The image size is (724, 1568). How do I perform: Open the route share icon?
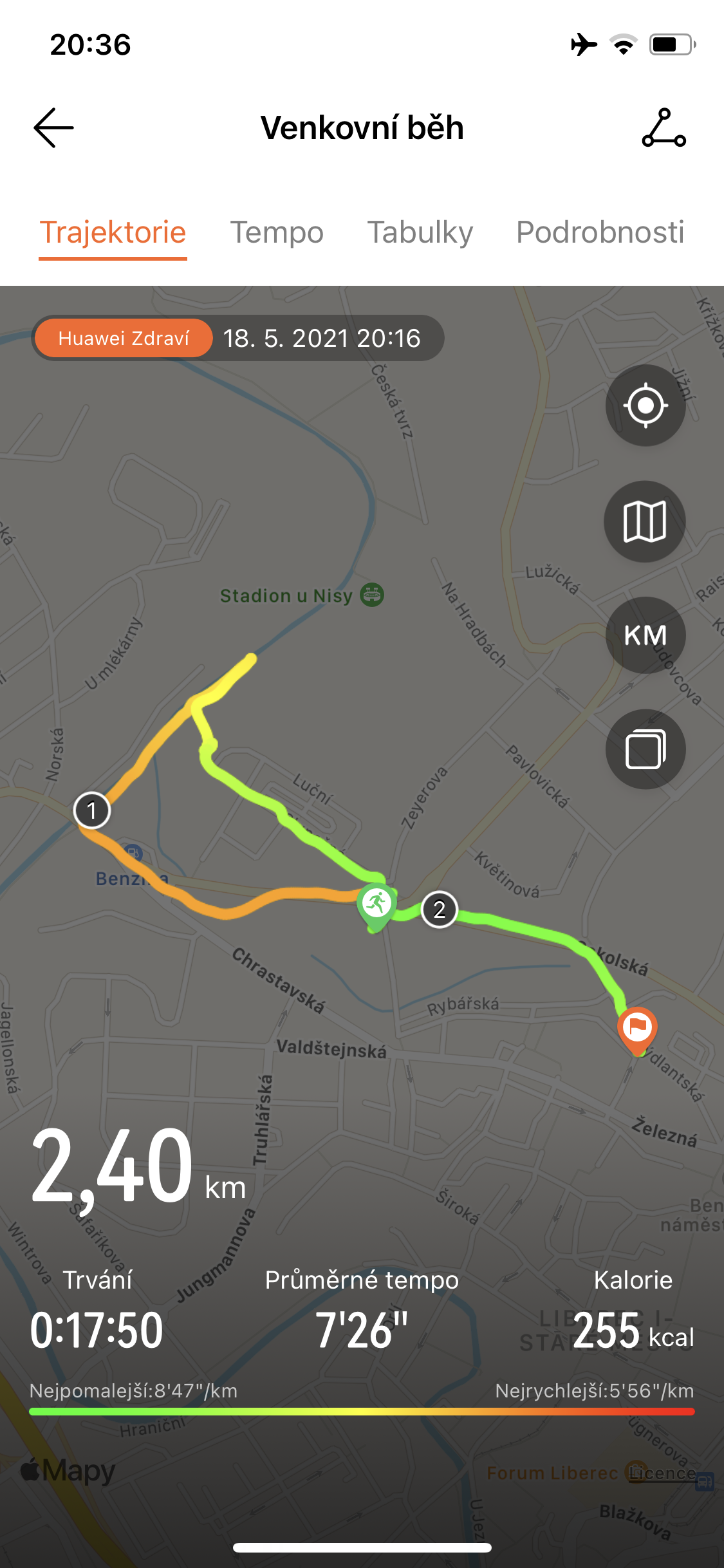[664, 127]
